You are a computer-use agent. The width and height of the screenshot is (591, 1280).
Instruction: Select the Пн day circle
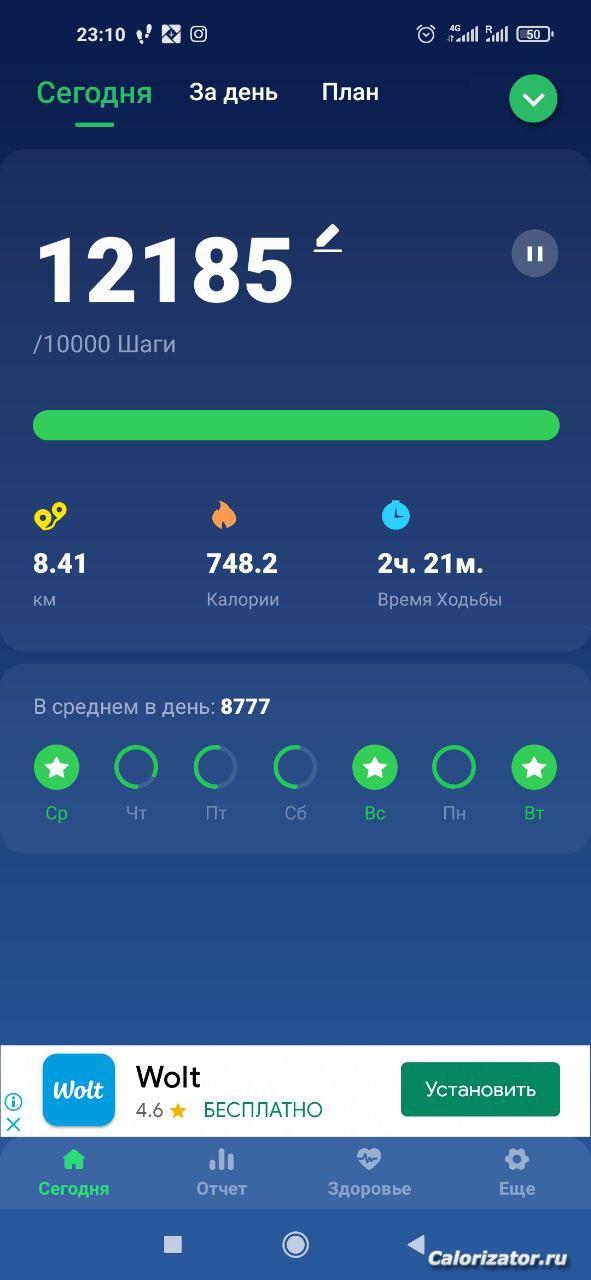454,768
